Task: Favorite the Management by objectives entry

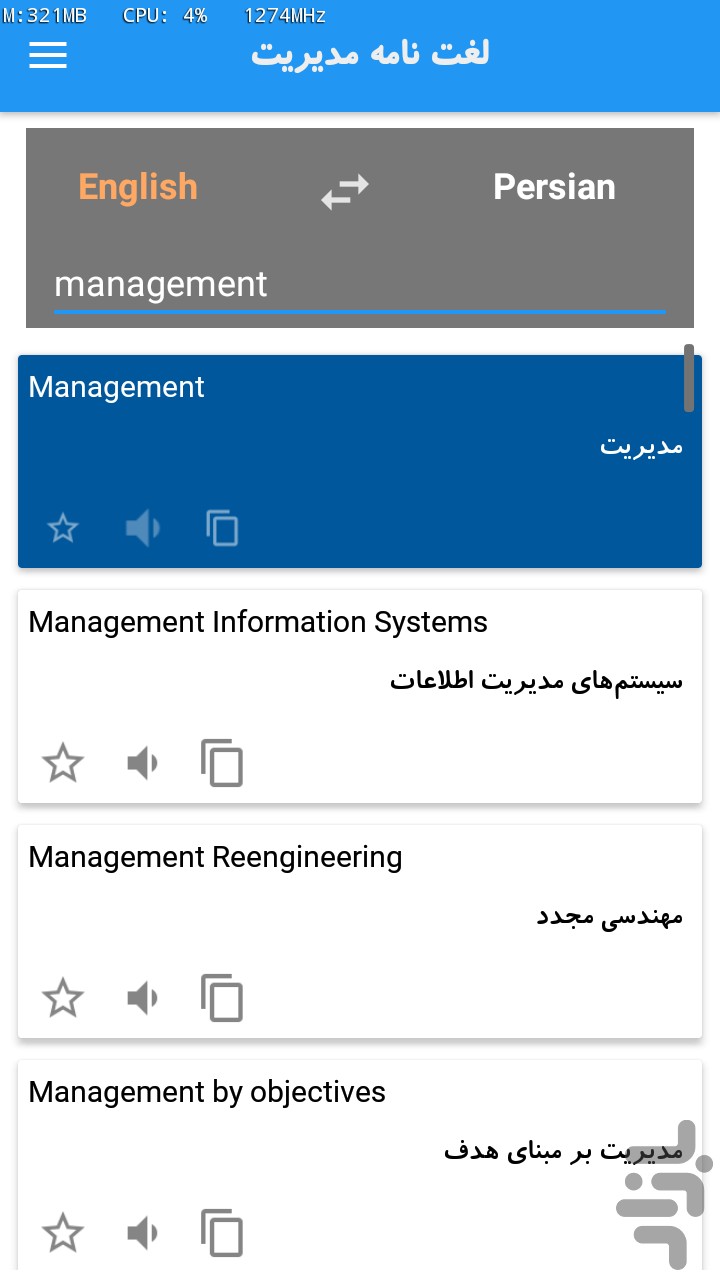Action: (x=63, y=1233)
